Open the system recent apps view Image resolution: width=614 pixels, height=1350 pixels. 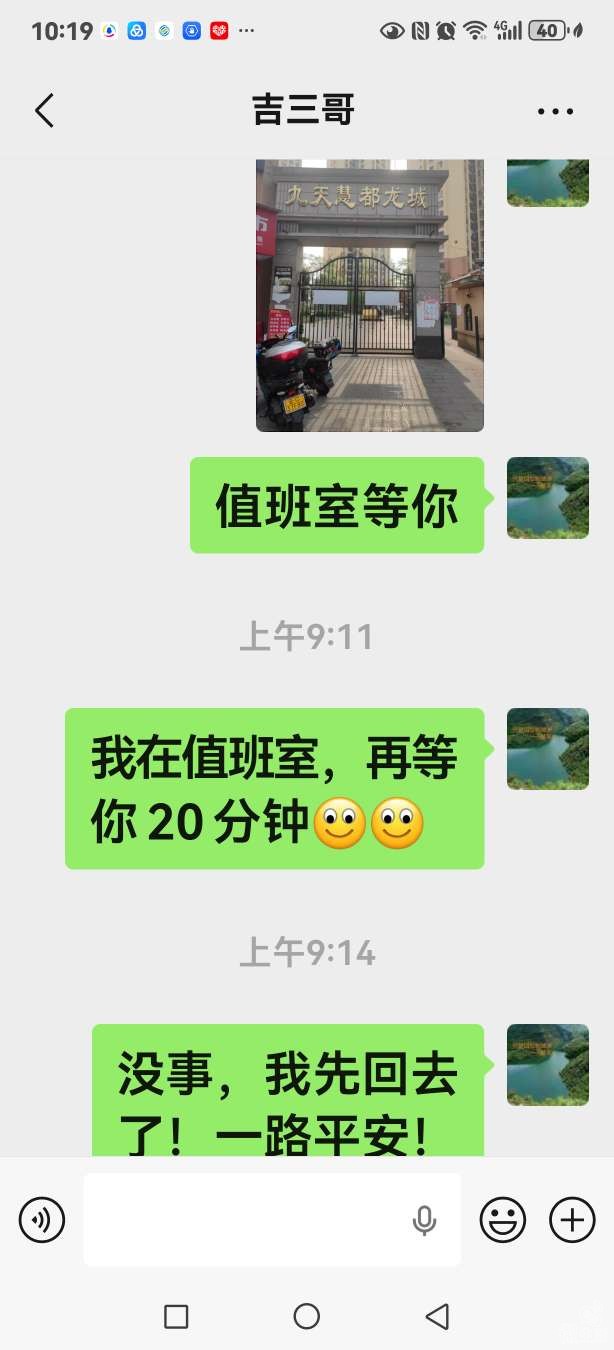pyautogui.click(x=176, y=1316)
